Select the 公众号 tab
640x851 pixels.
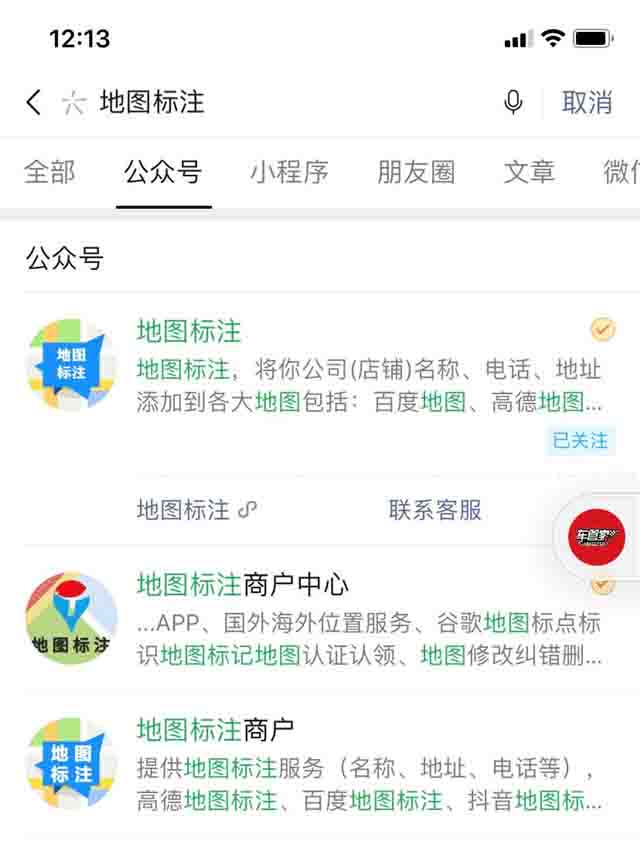pyautogui.click(x=163, y=172)
